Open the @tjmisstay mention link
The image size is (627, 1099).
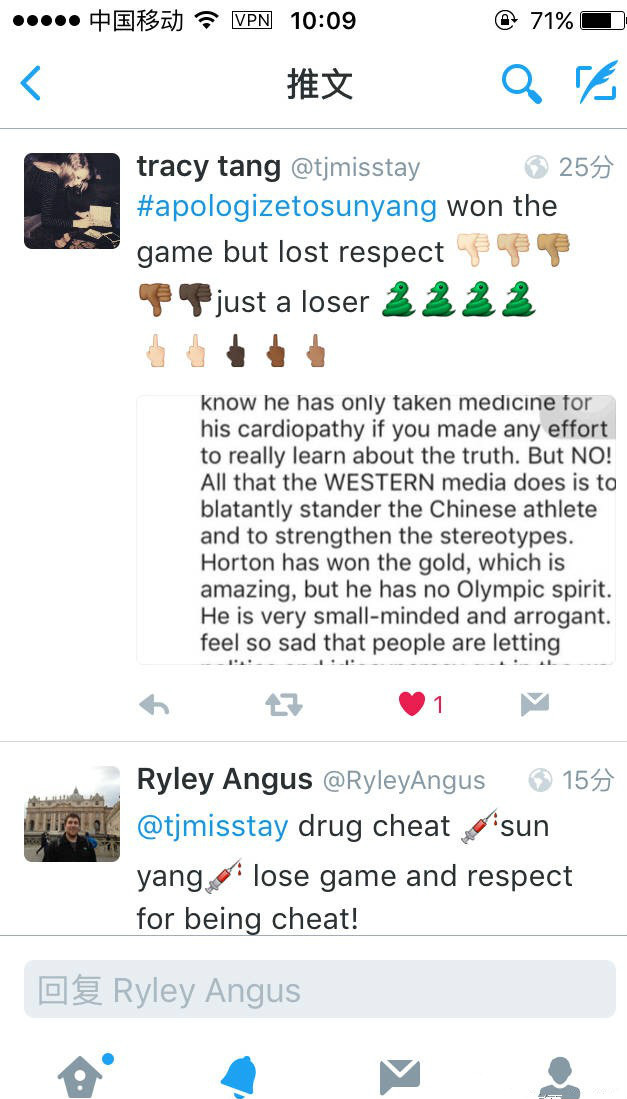212,826
